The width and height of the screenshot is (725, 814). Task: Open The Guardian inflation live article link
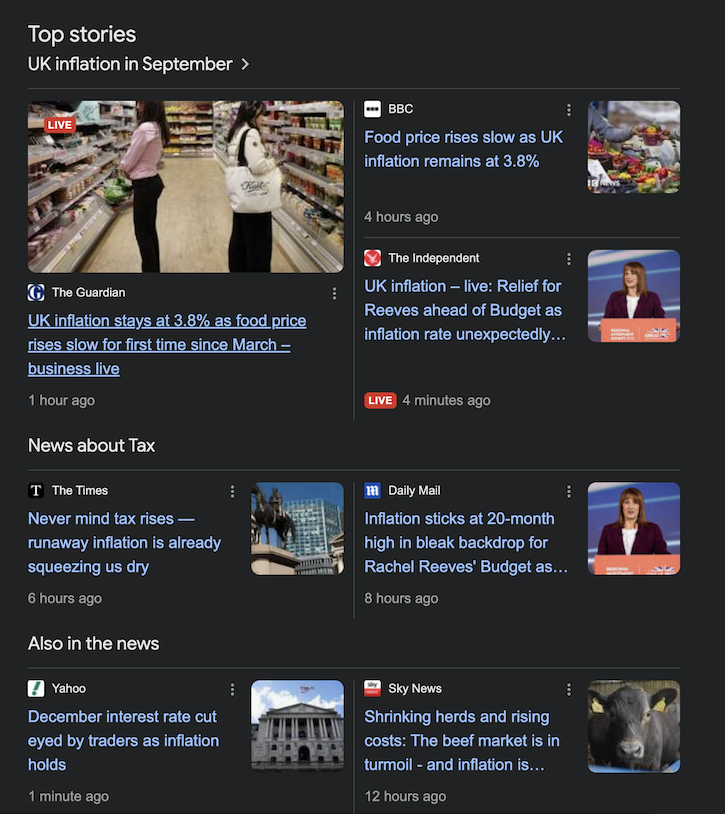(x=167, y=344)
